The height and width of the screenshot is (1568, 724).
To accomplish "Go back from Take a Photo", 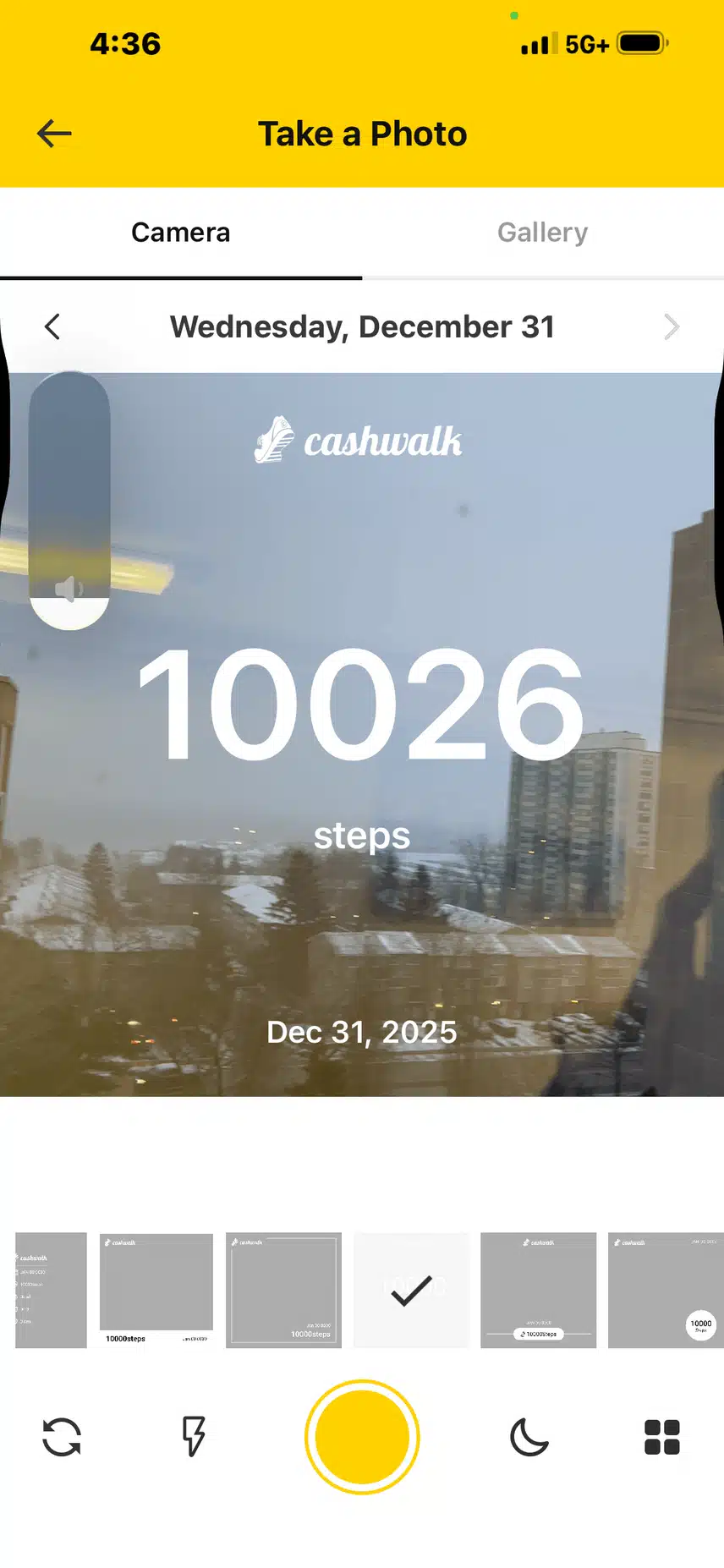I will [54, 134].
